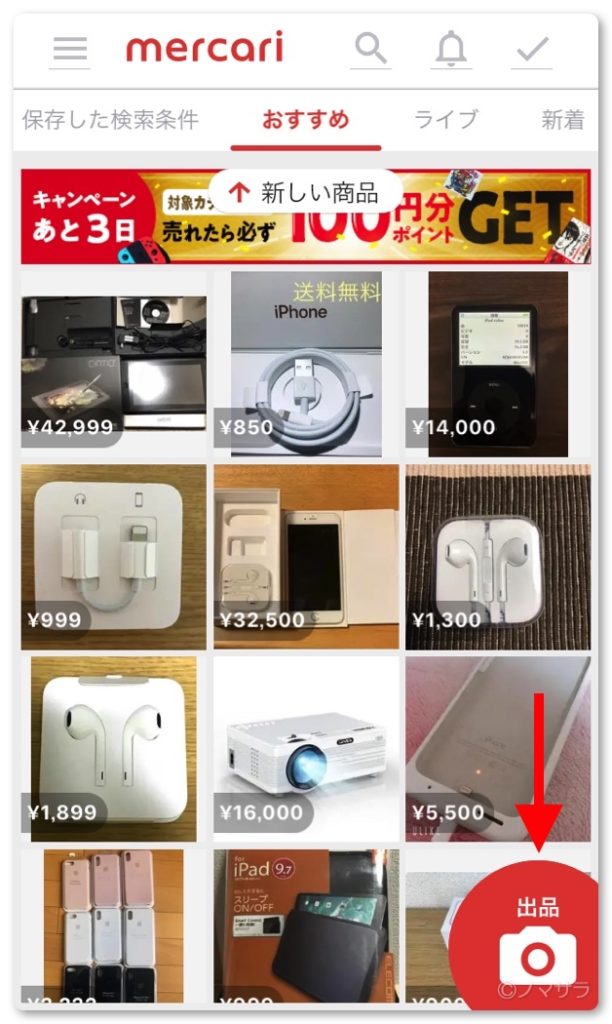
Task: Open the search magnifier
Action: click(x=371, y=49)
